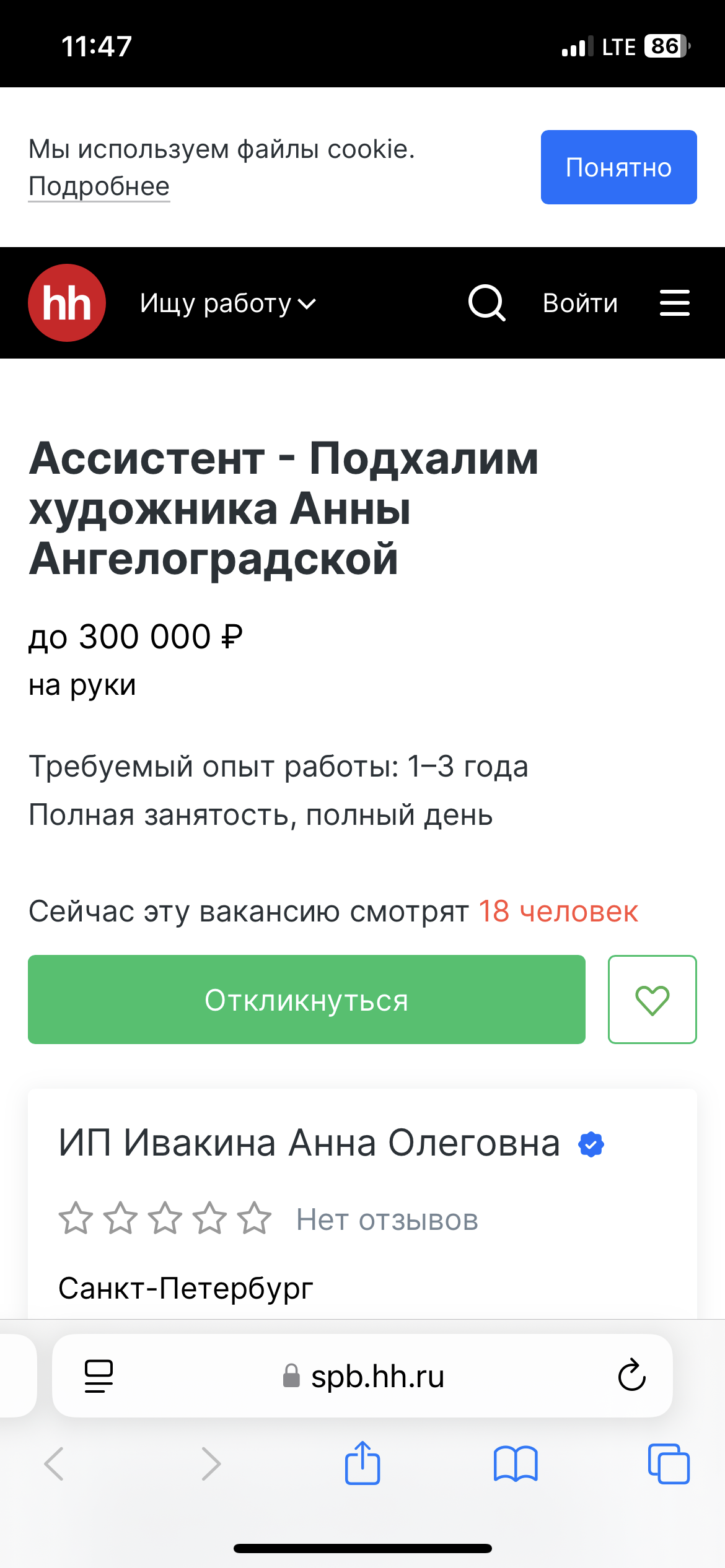The width and height of the screenshot is (725, 1568).
Task: Tap Войти to log in
Action: [580, 303]
